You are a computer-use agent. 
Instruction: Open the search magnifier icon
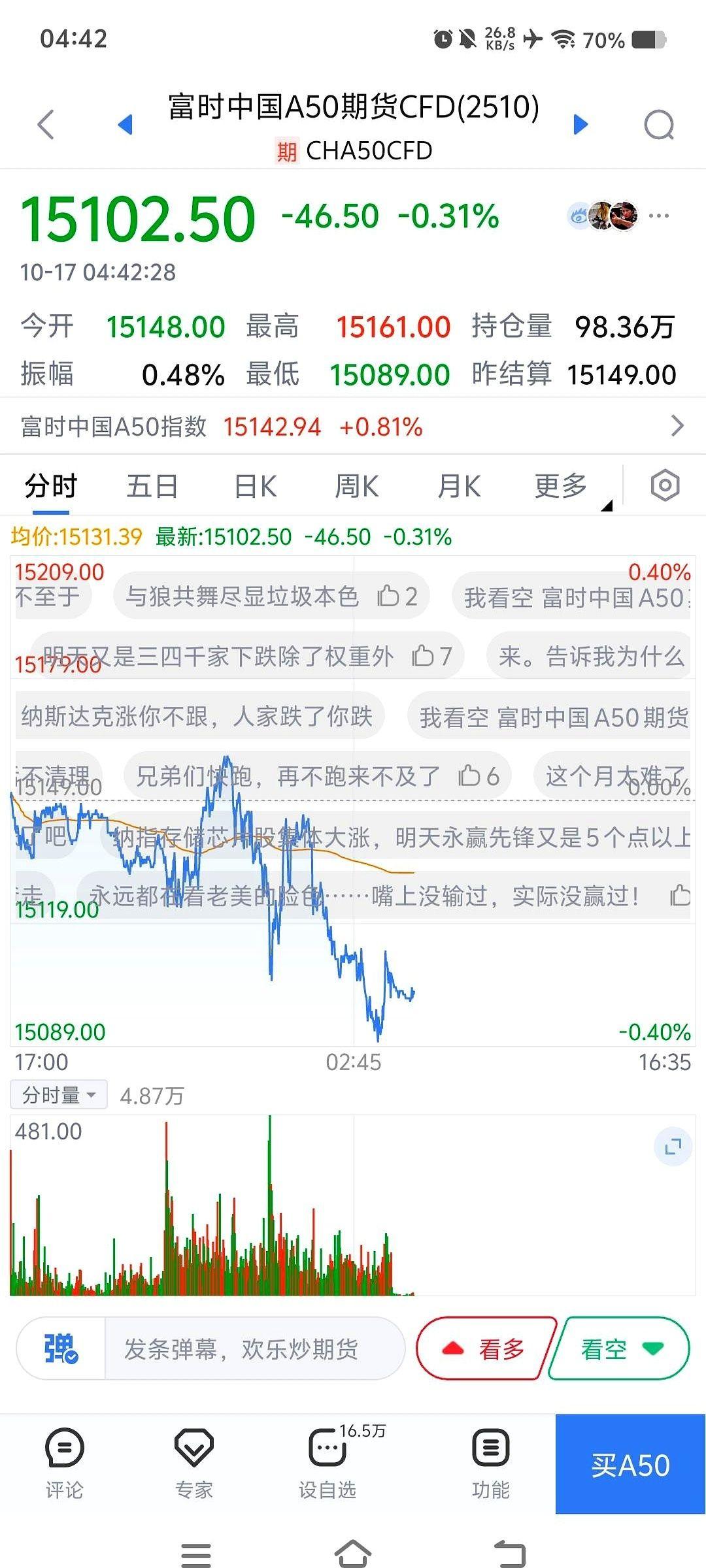tap(658, 124)
